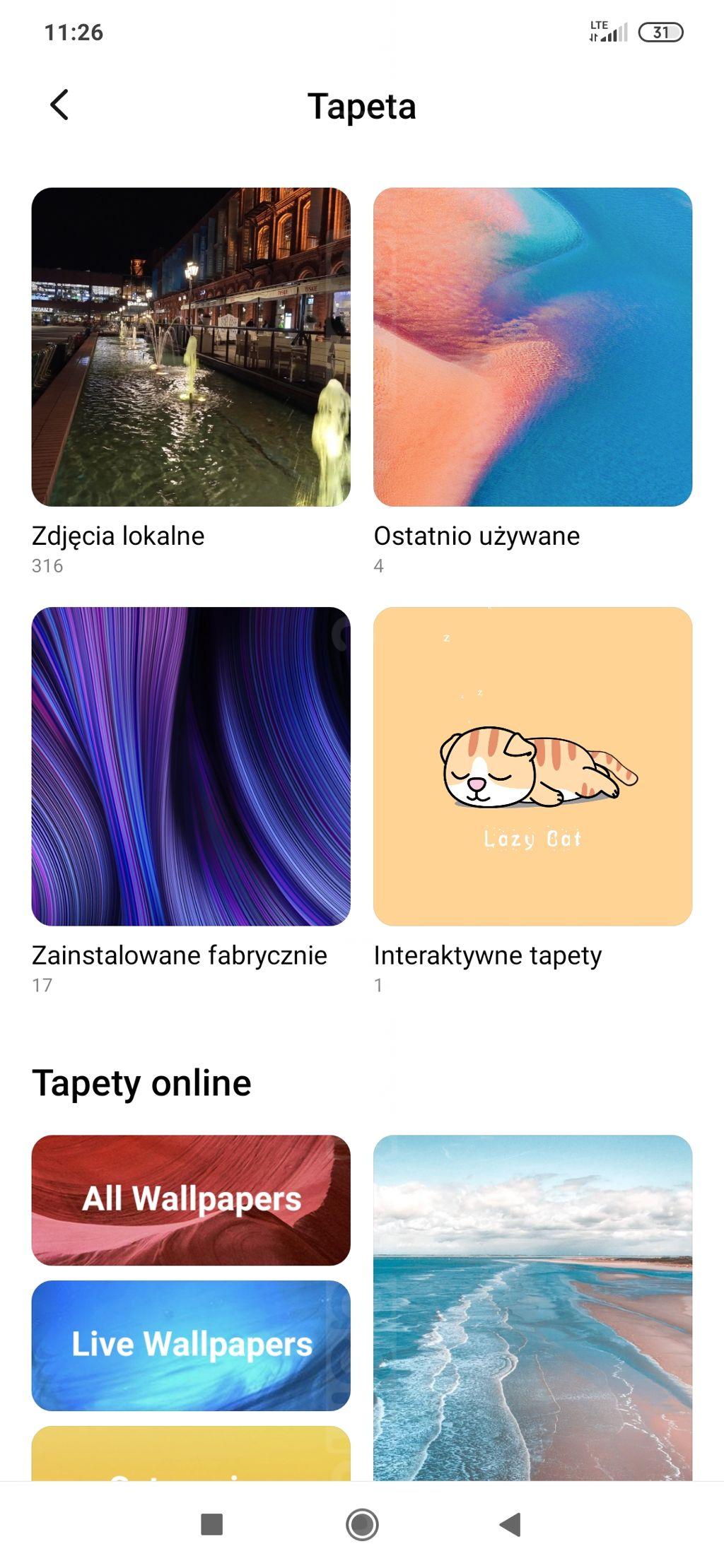Open Interaktywne tapety with Lazy Cat
The image size is (724, 1568).
pos(532,766)
